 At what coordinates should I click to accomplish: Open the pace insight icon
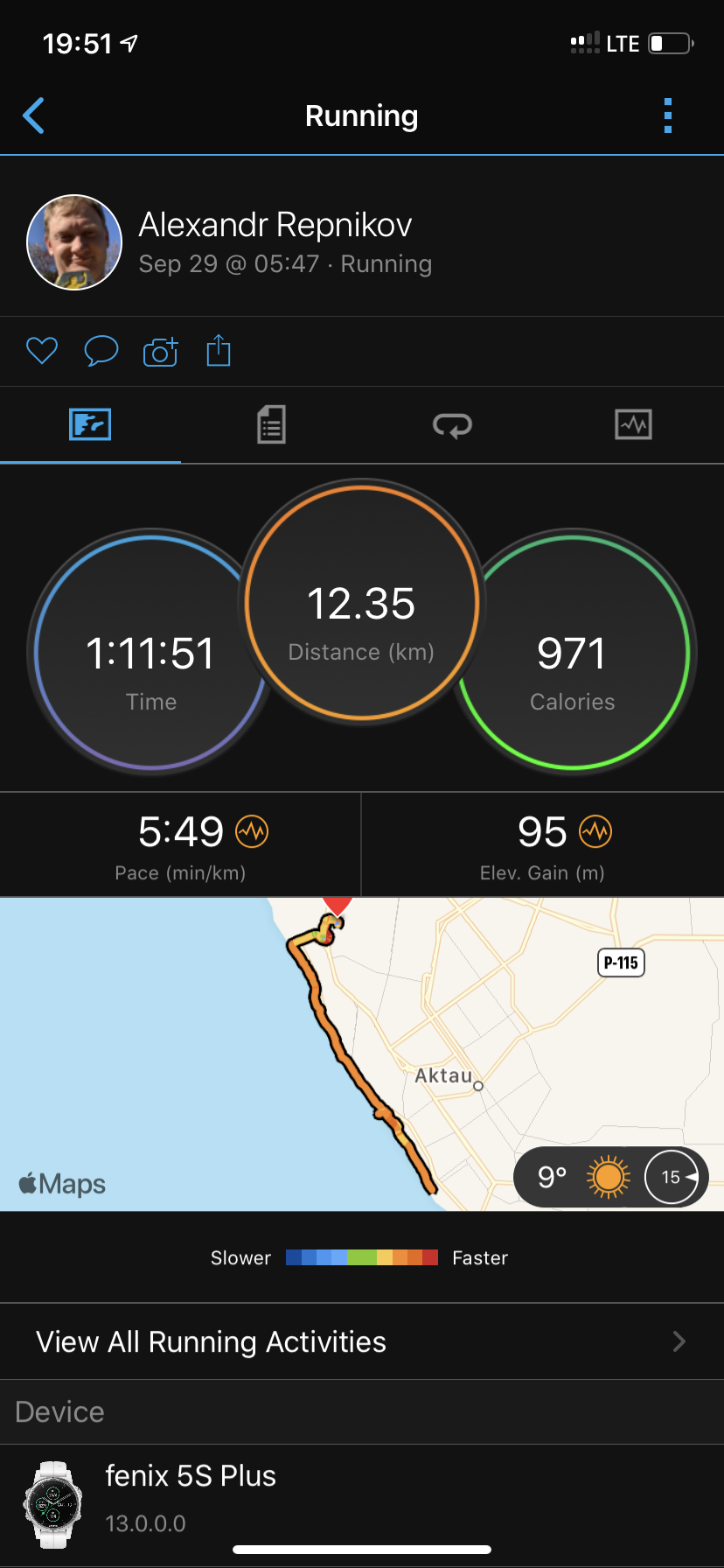(x=252, y=831)
